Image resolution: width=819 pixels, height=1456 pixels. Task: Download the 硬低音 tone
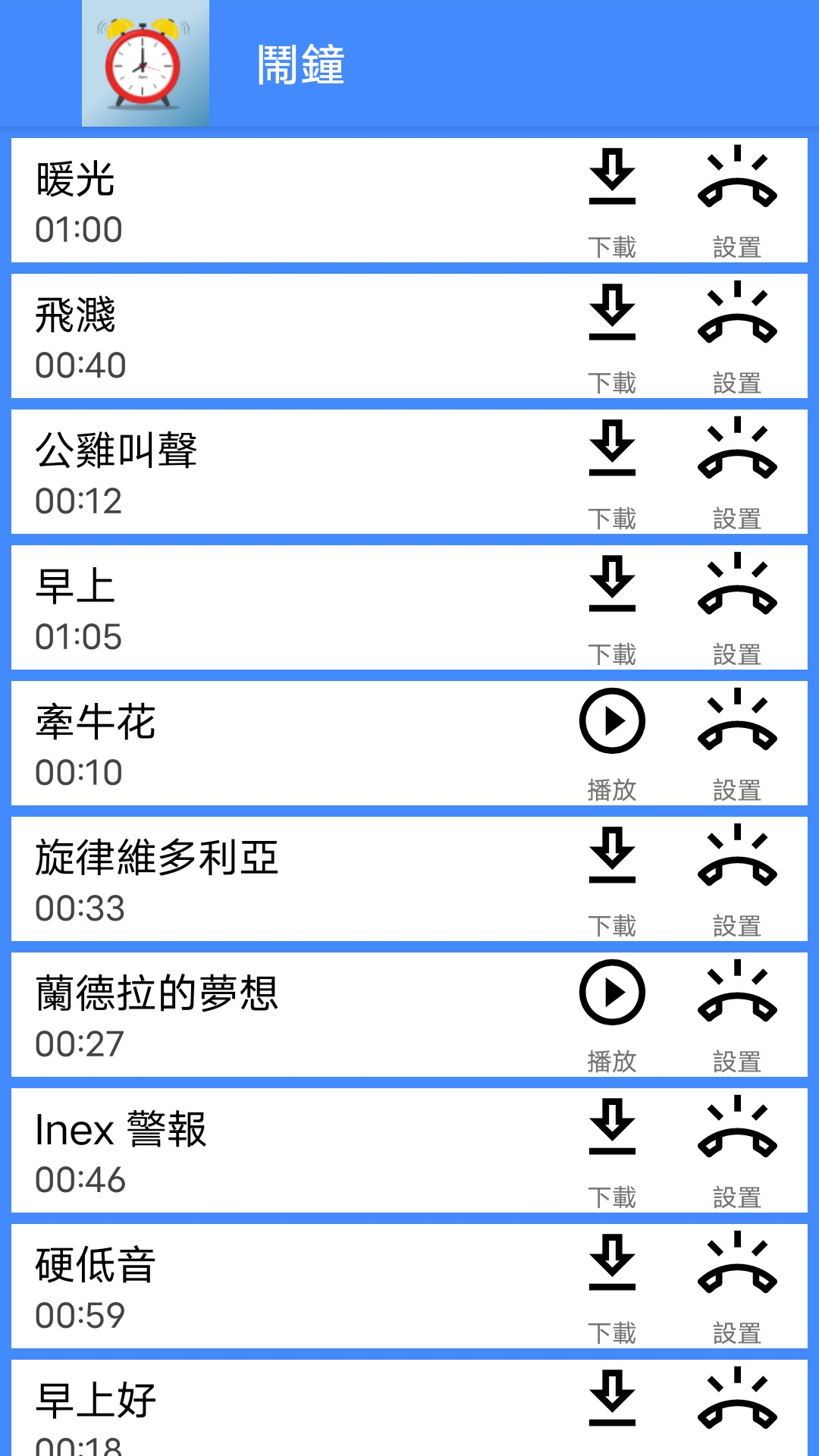click(612, 1286)
